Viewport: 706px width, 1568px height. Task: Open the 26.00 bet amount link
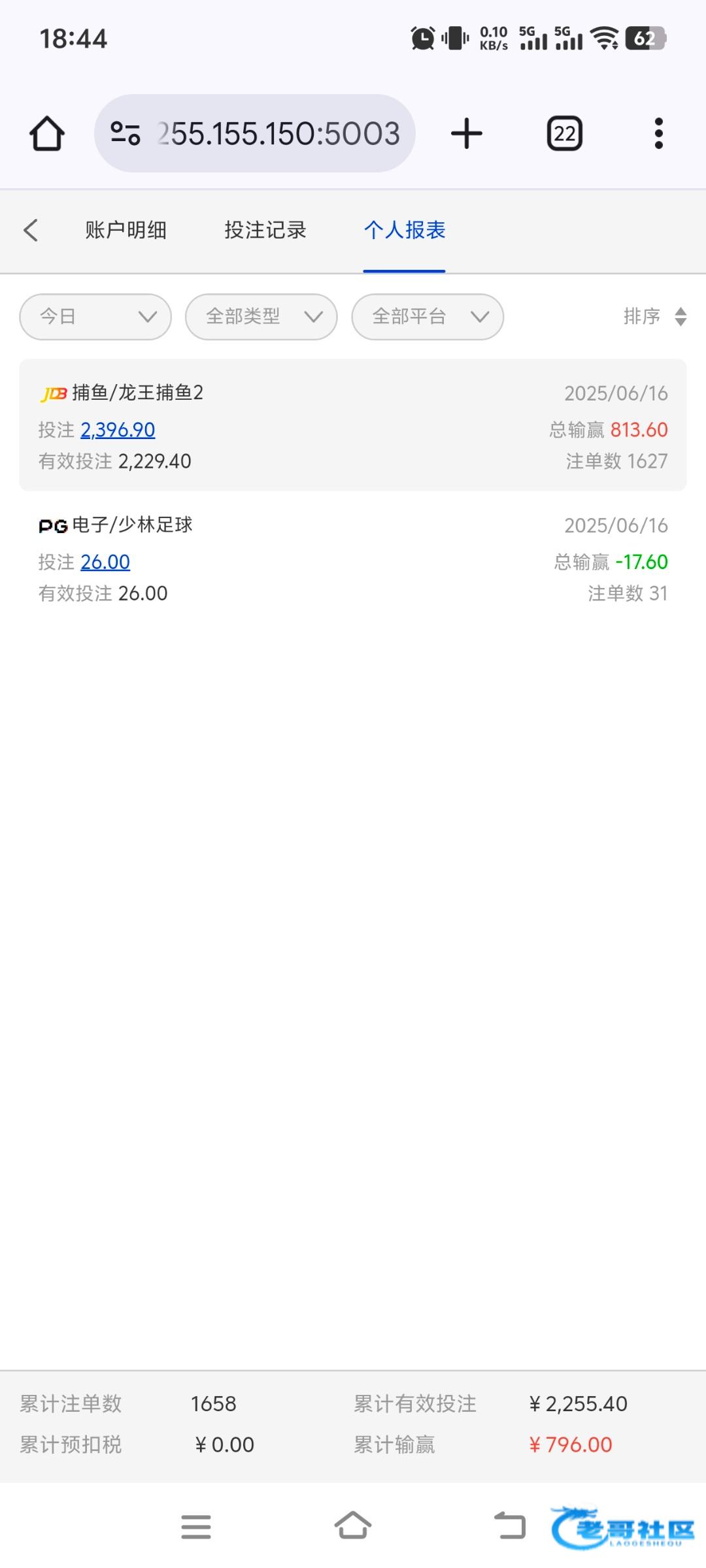[x=105, y=562]
